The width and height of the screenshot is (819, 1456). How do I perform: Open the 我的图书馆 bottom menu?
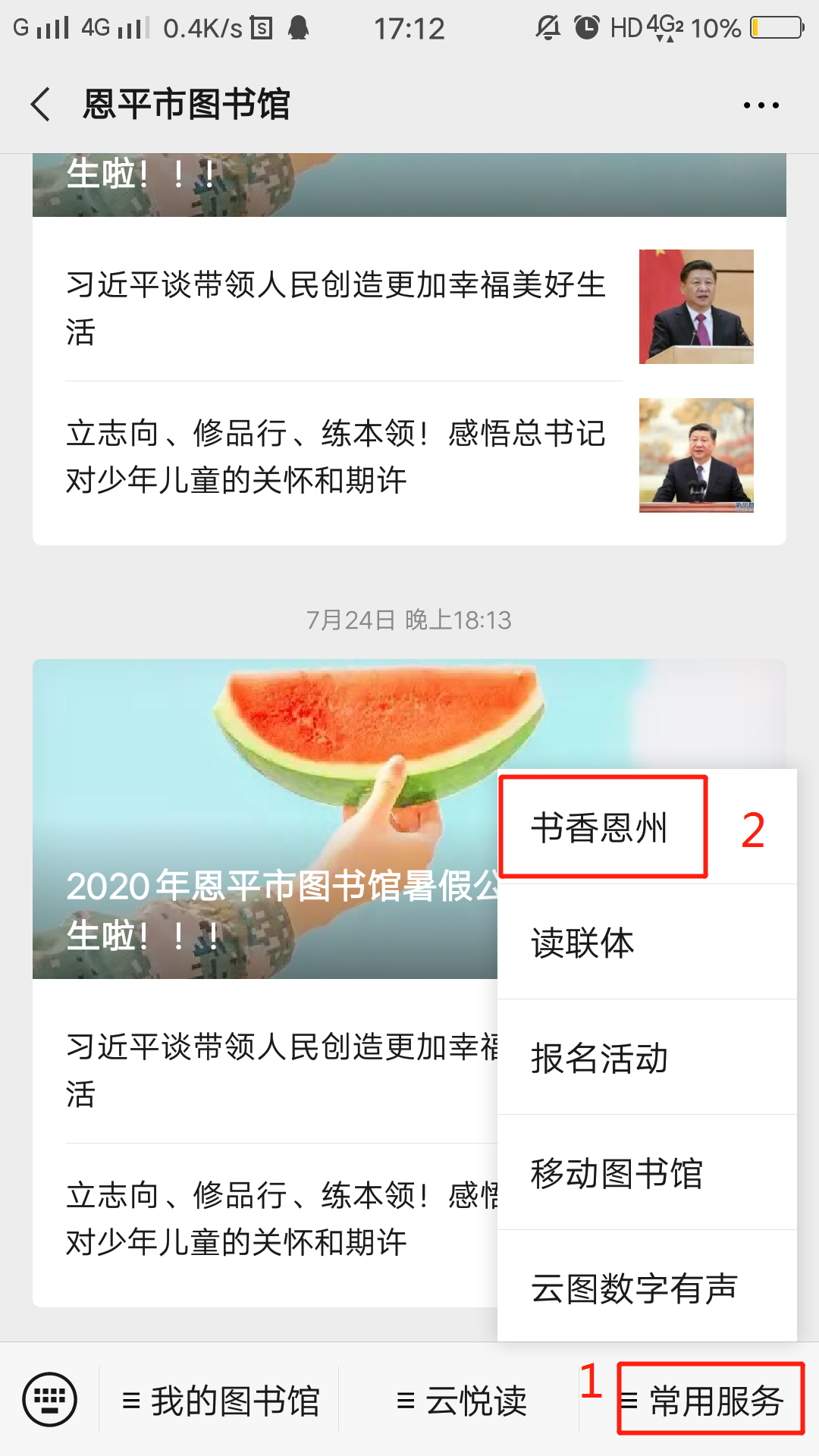point(220,1401)
